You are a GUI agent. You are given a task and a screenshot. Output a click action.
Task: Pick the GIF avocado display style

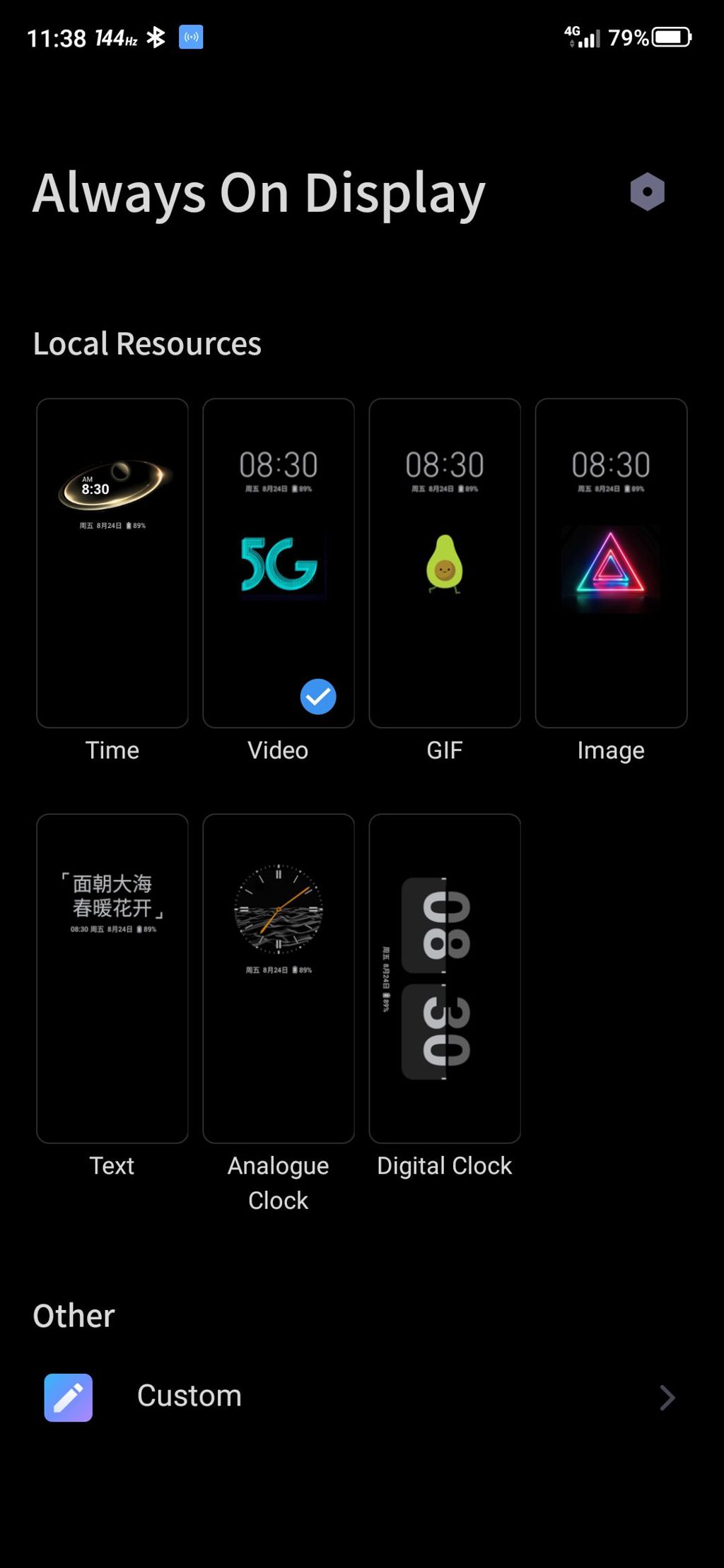[445, 562]
